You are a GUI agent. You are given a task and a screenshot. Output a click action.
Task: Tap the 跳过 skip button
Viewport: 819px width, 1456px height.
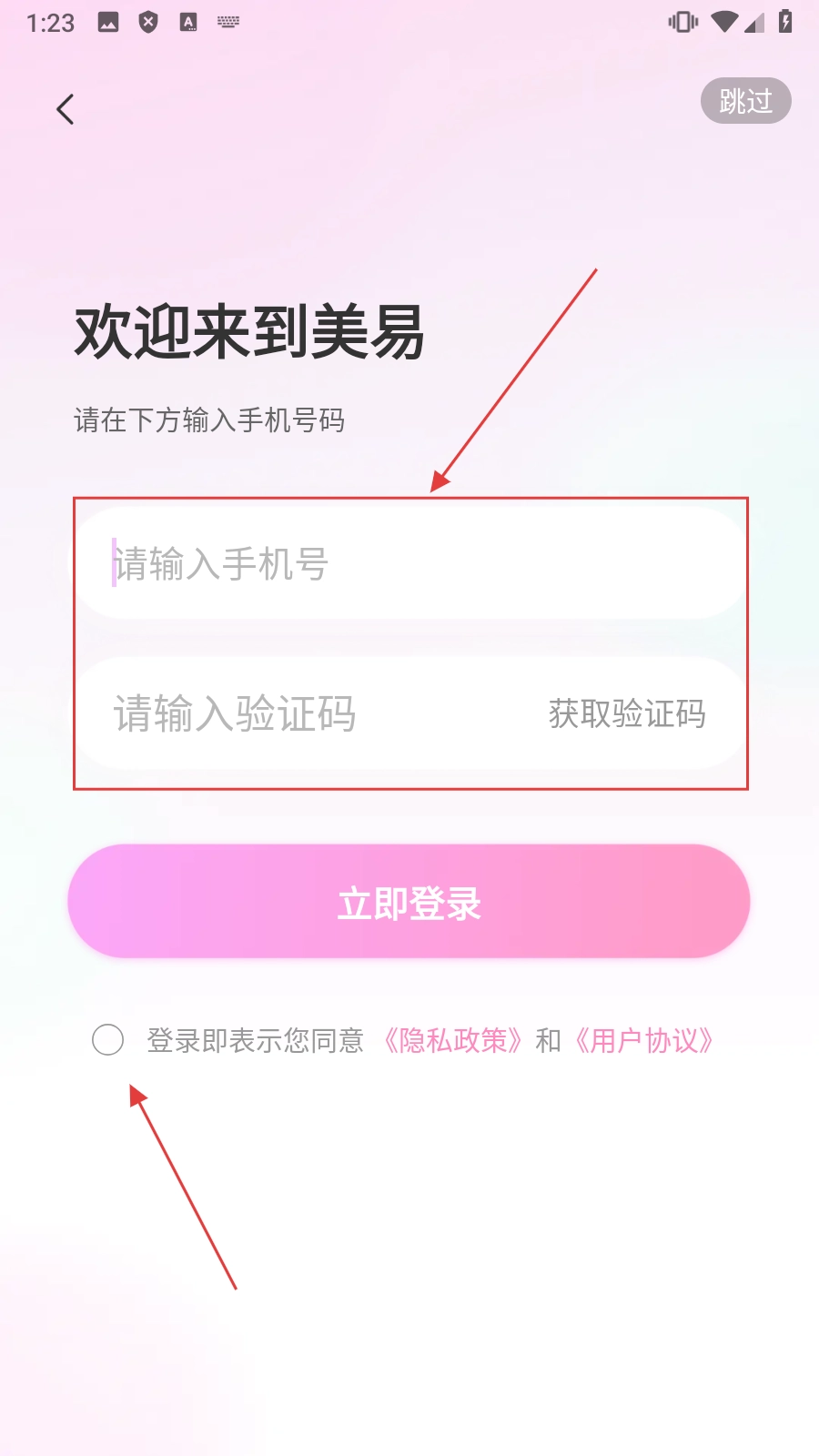click(x=745, y=101)
